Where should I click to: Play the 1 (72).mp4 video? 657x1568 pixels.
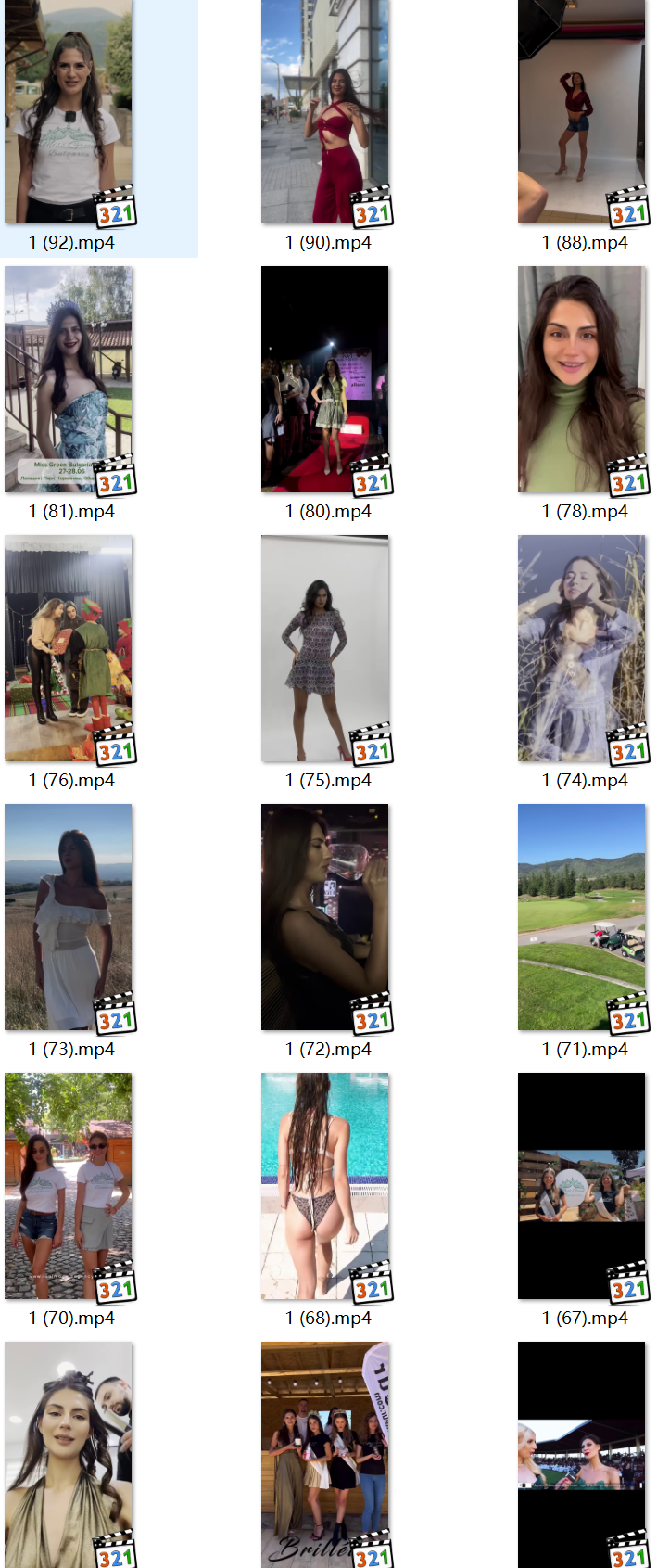tap(325, 917)
